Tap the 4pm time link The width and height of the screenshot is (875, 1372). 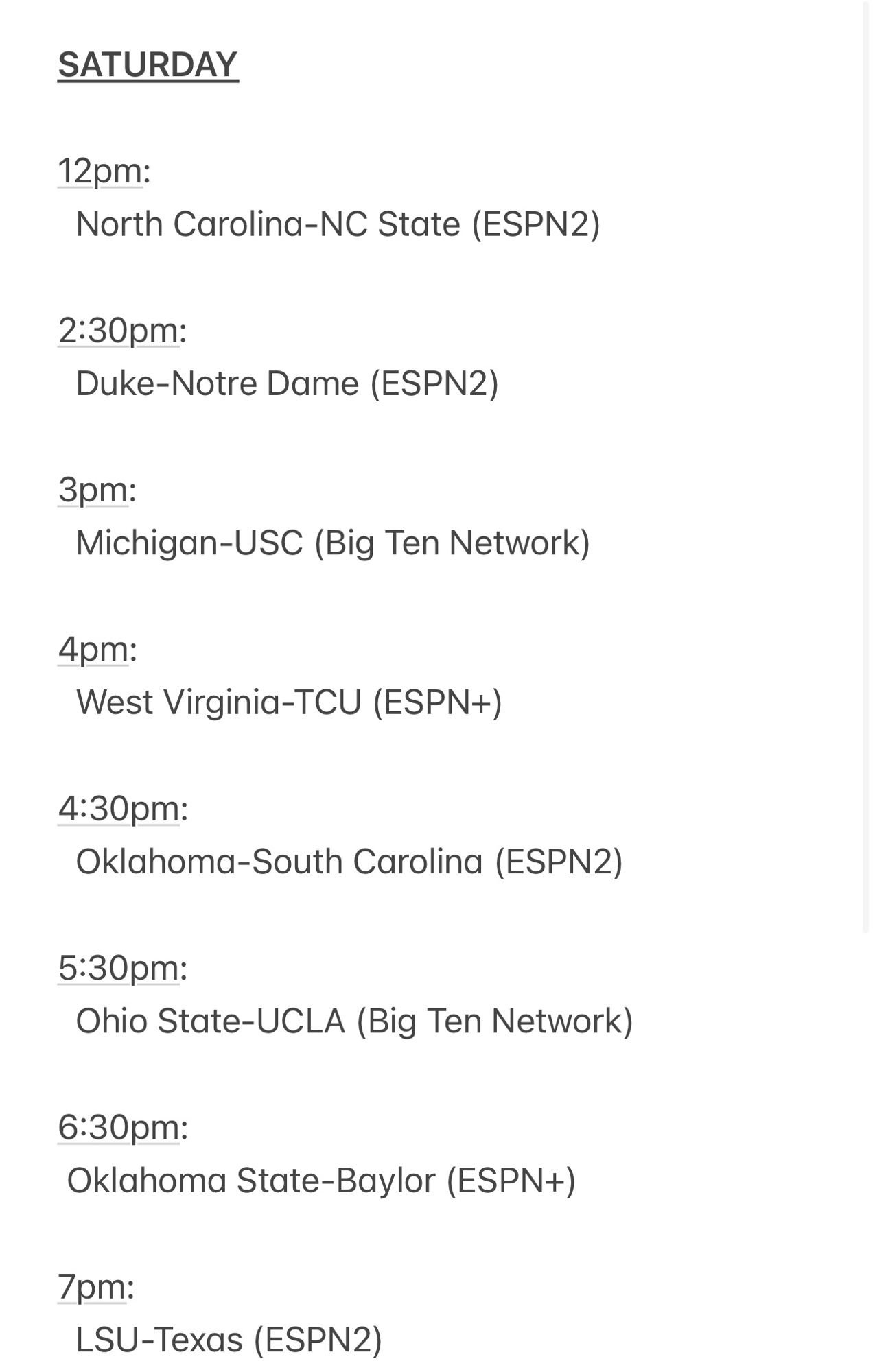coord(93,650)
